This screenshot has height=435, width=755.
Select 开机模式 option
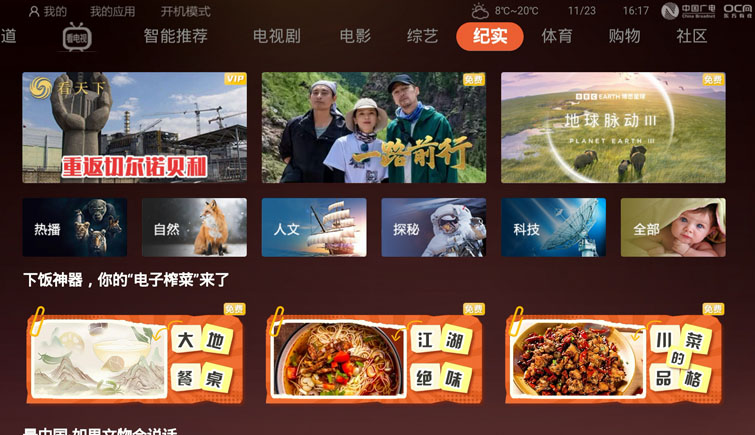185,11
